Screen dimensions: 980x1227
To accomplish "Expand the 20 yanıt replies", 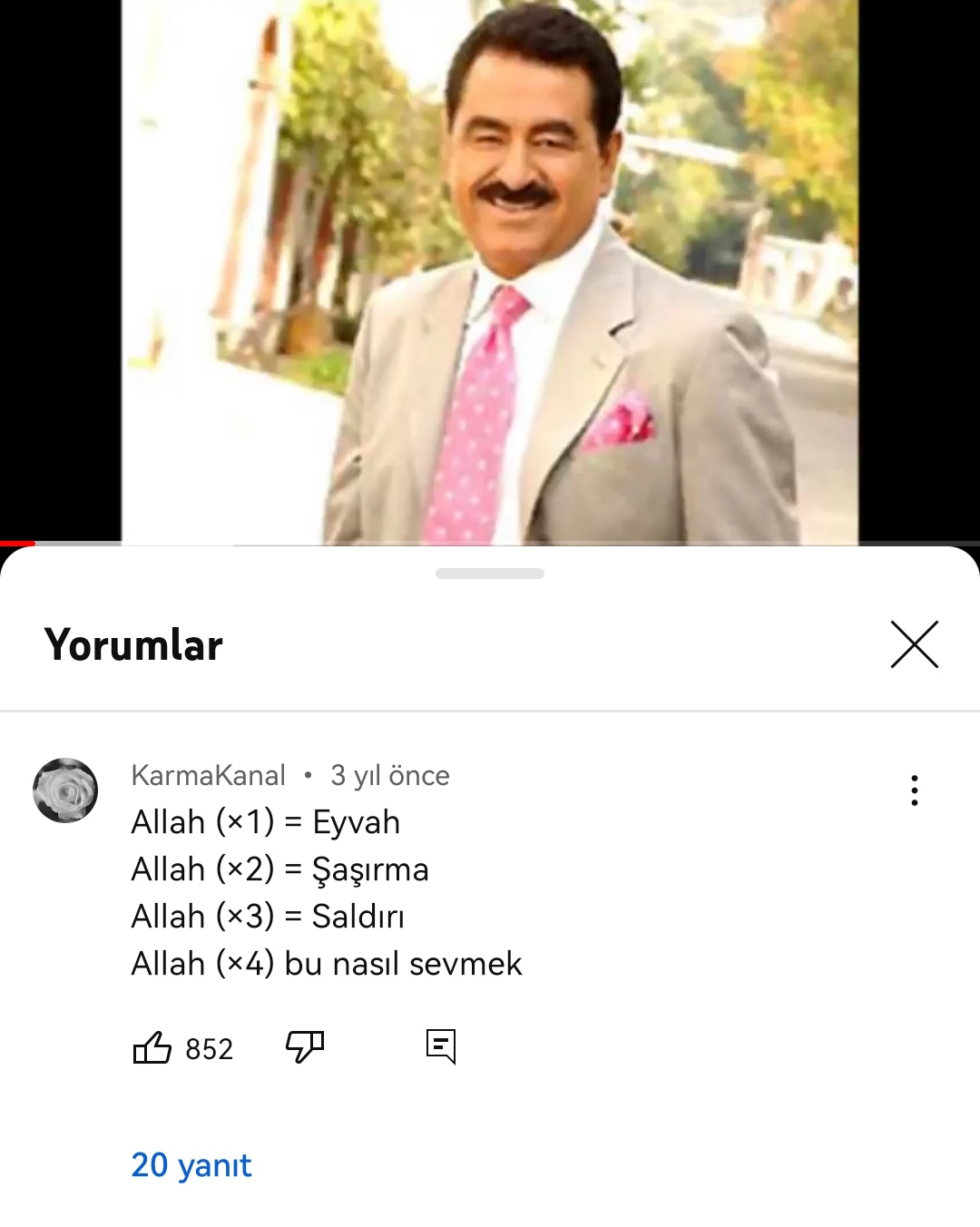I will click(191, 1165).
